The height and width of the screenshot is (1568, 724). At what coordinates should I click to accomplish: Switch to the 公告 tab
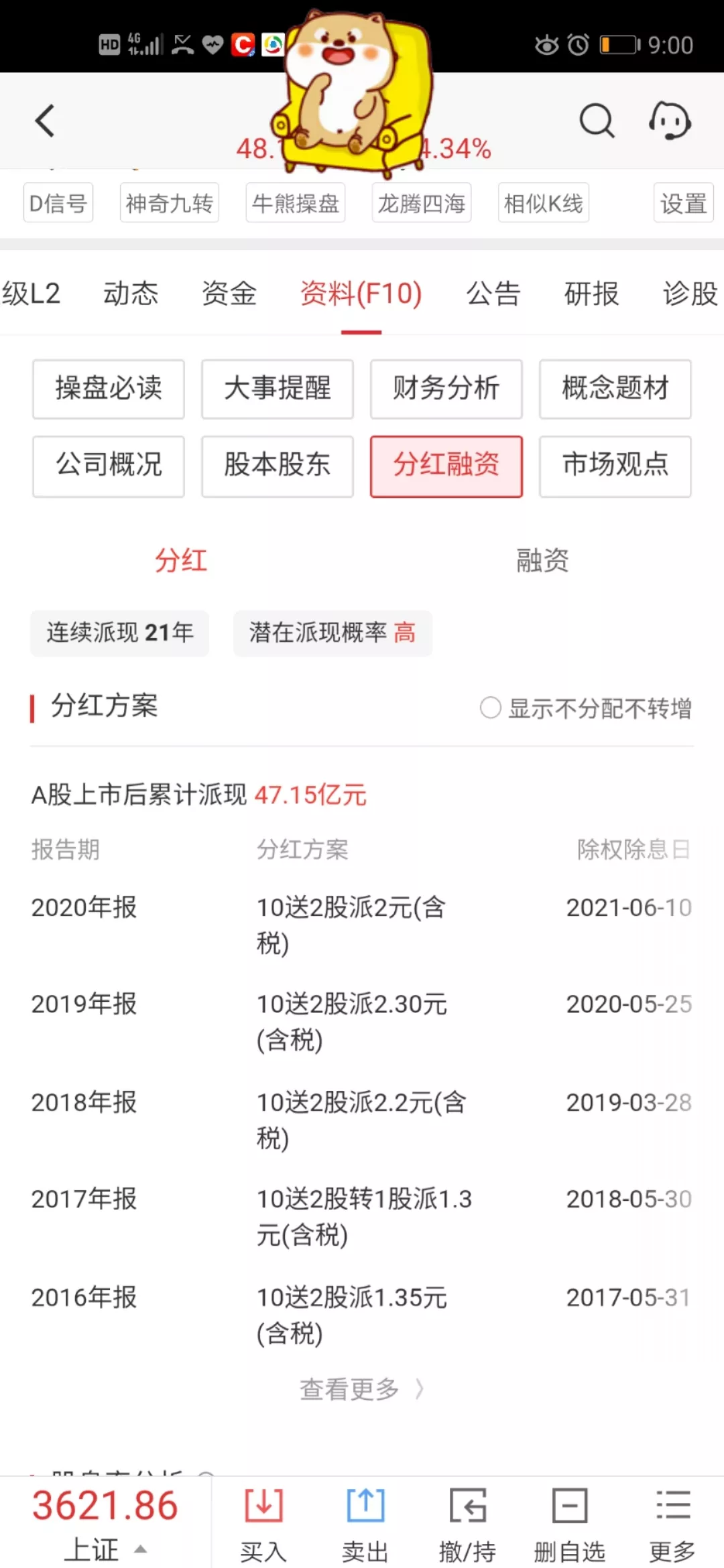pos(493,293)
